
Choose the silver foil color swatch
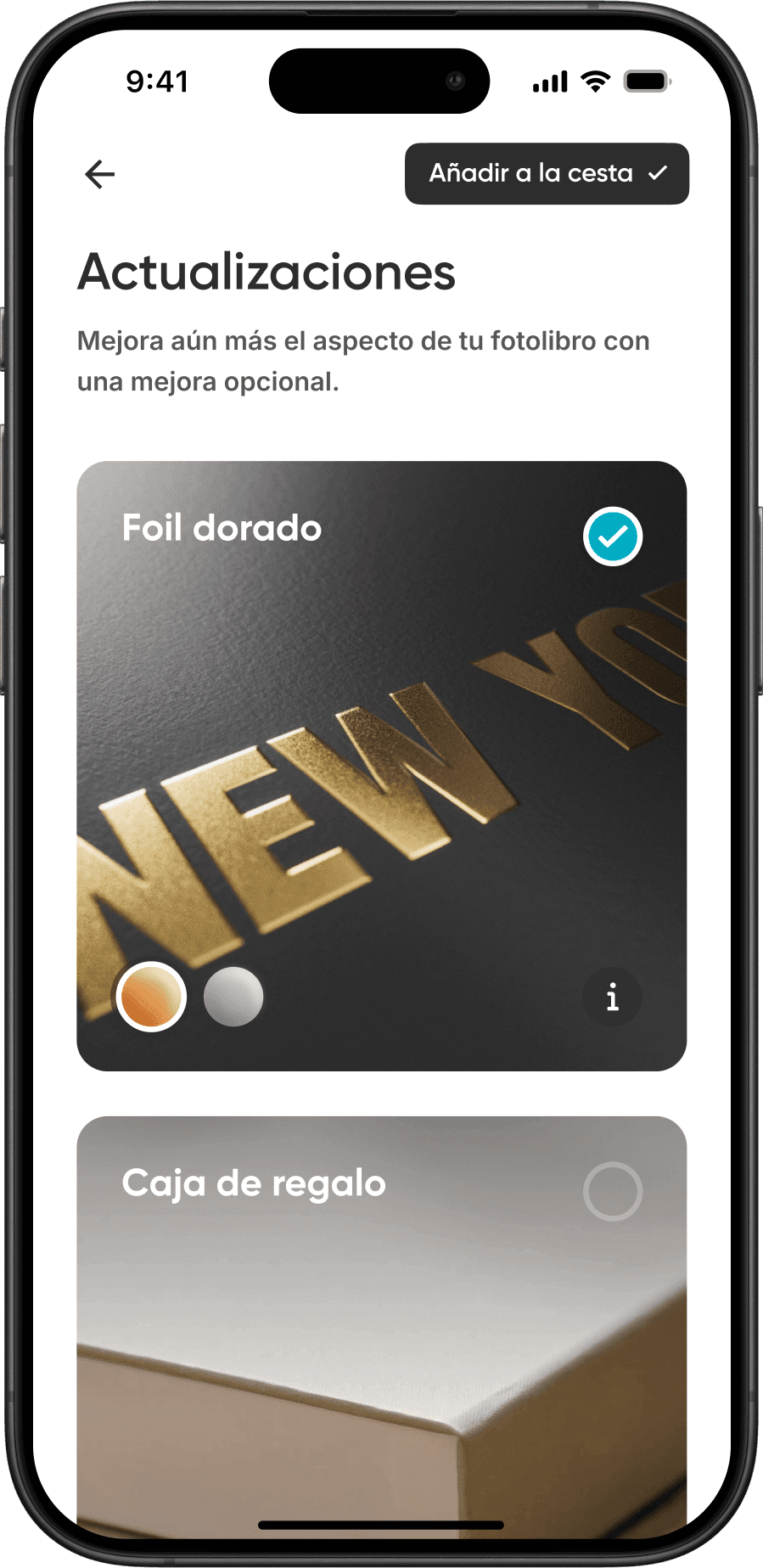point(233,997)
